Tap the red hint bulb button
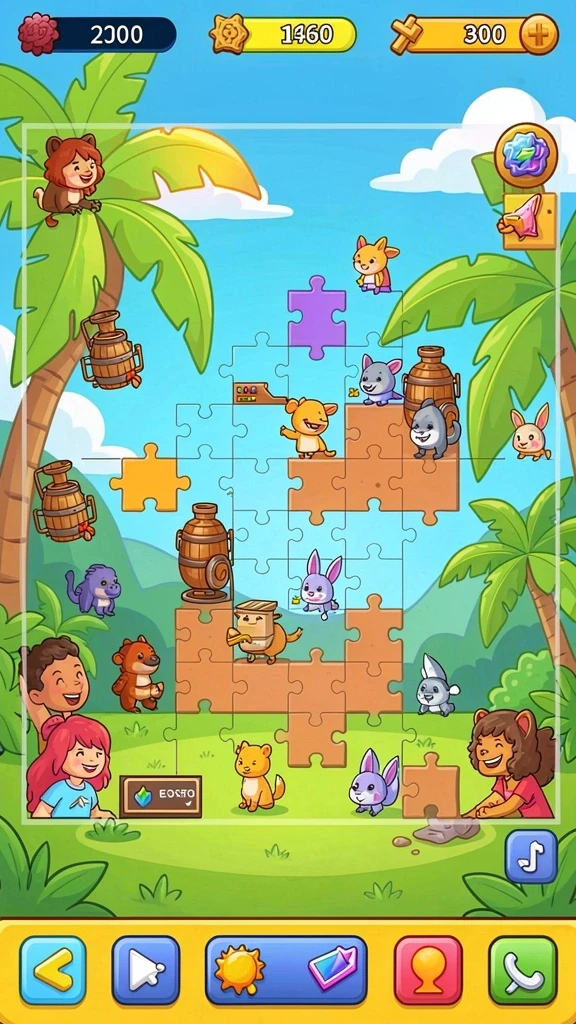 point(428,970)
